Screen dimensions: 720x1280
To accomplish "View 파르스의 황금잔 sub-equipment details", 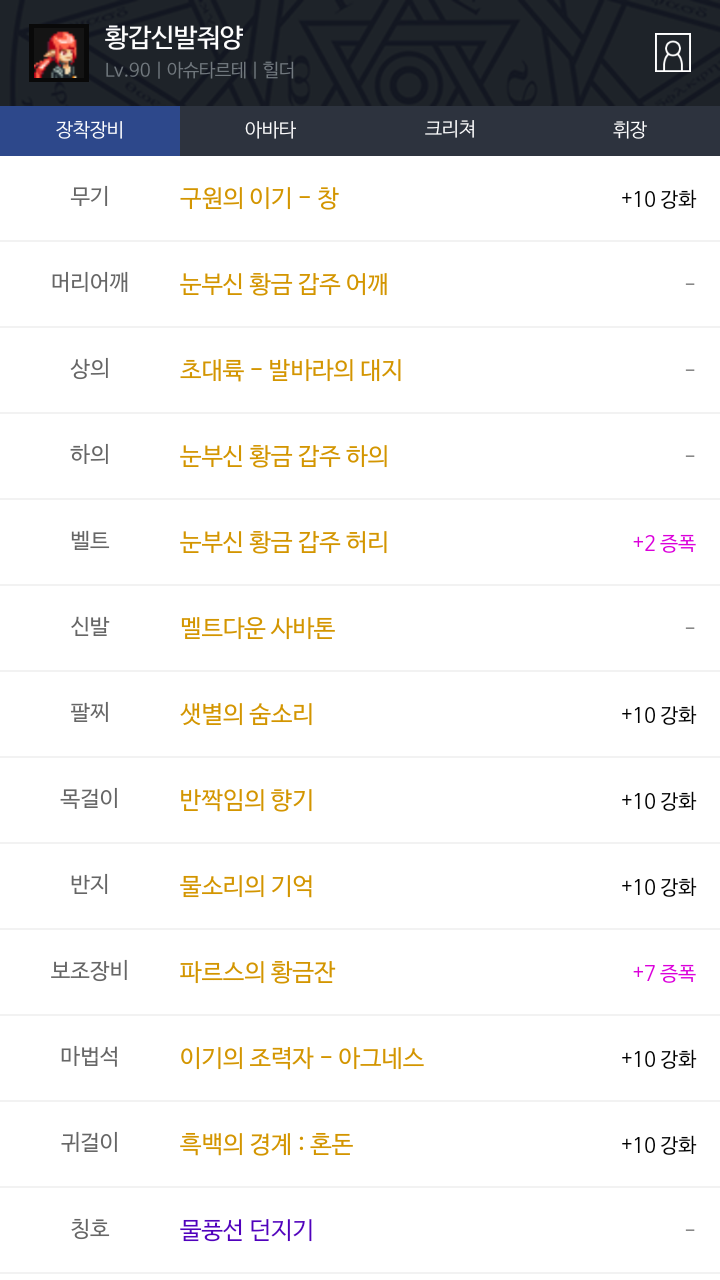I will click(257, 972).
